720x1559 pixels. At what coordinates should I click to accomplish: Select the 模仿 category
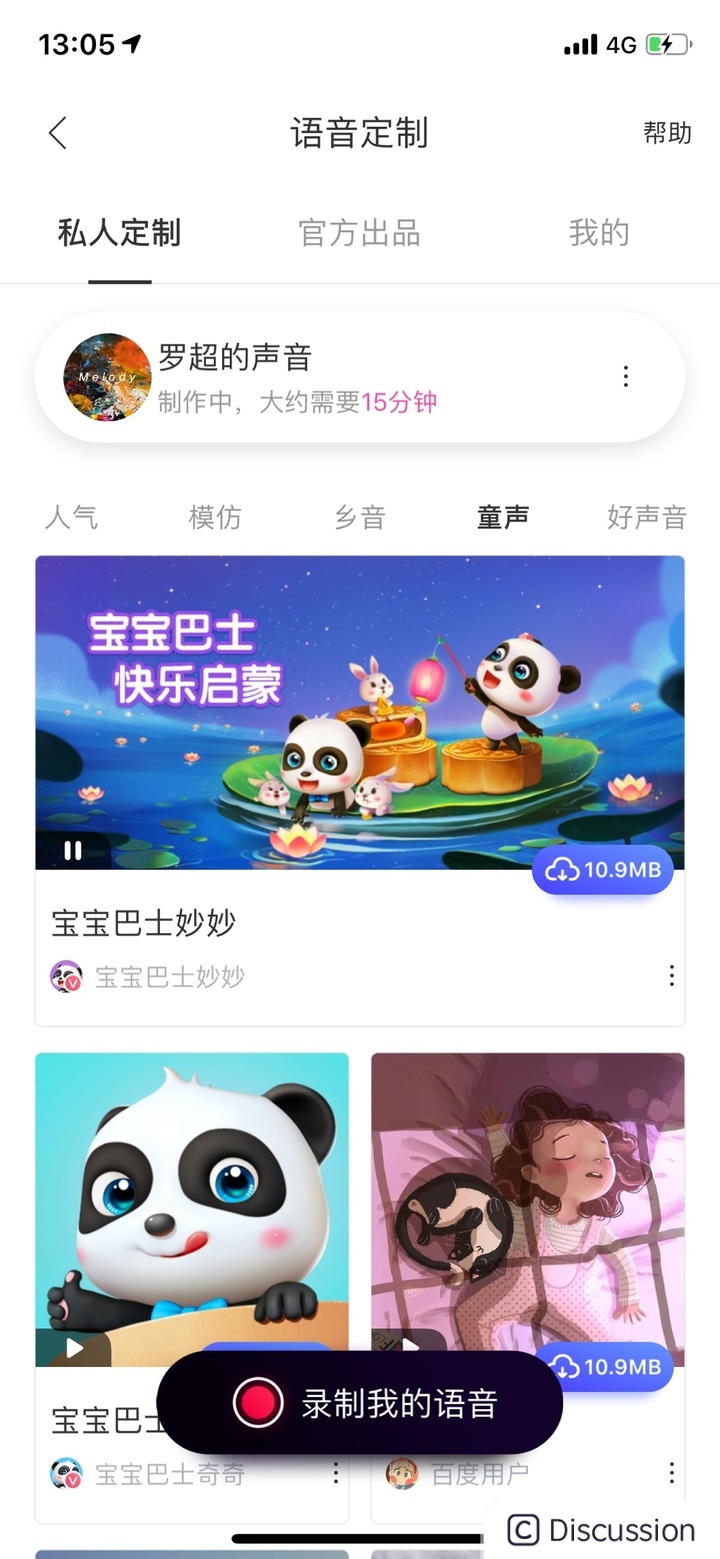215,517
